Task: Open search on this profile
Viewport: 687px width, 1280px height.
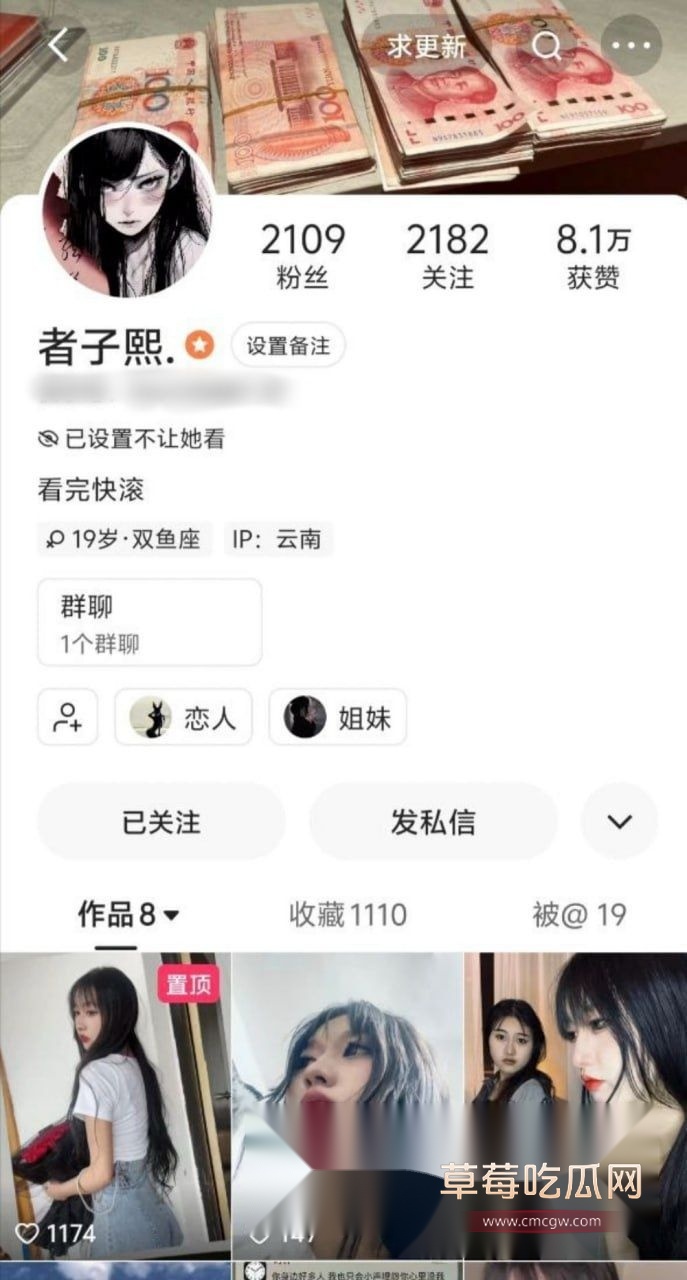Action: (546, 46)
